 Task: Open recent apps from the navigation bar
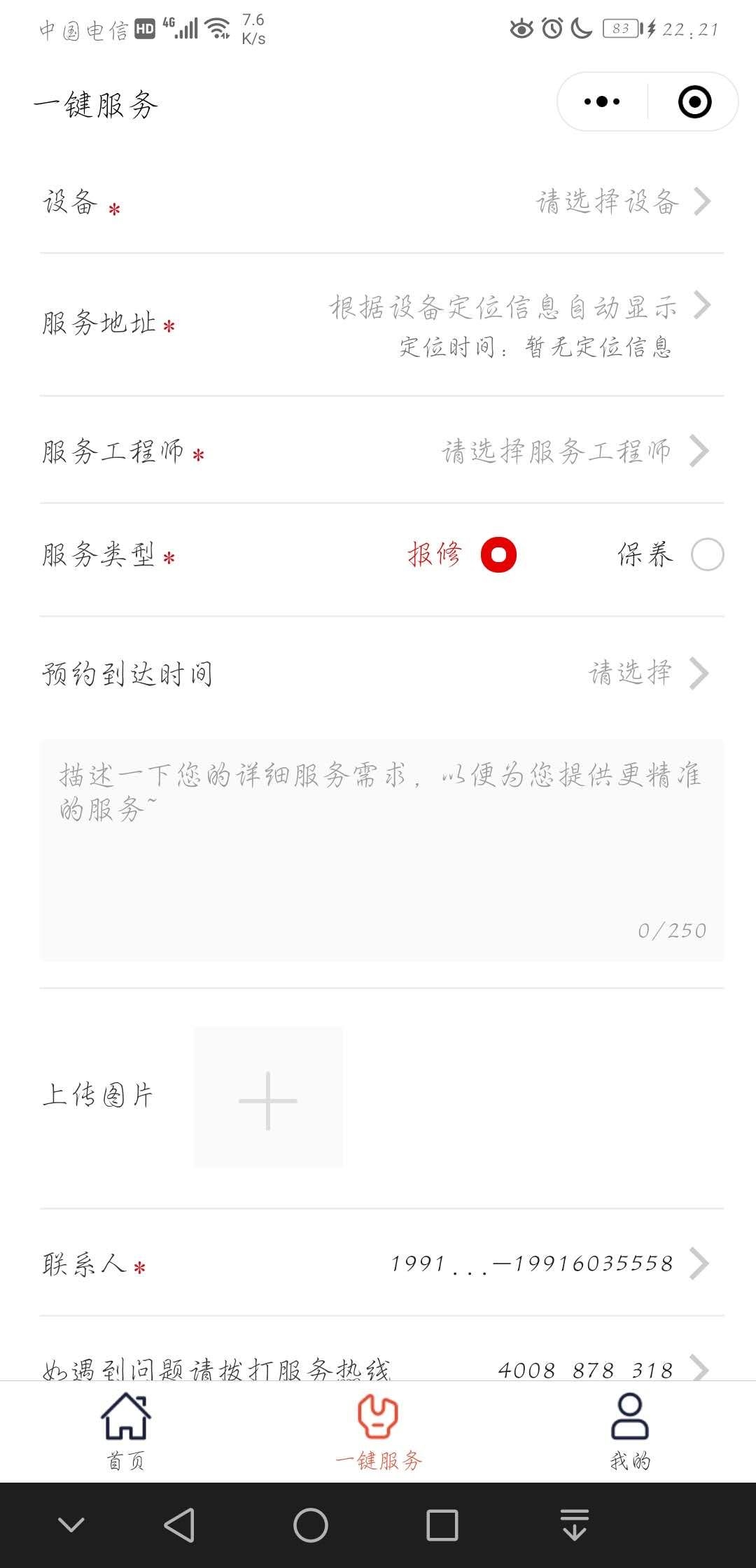click(x=442, y=1525)
